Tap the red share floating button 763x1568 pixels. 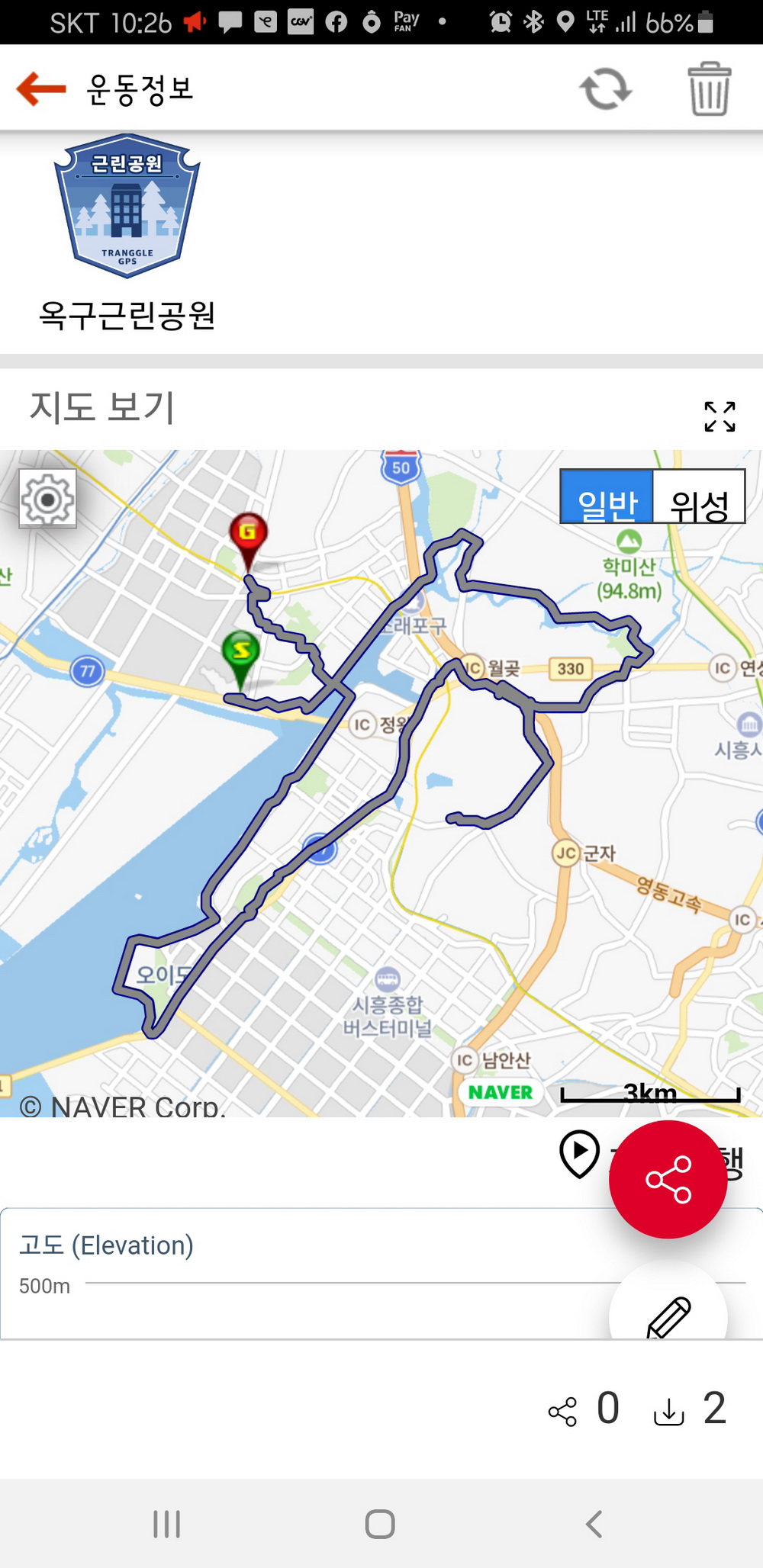click(x=668, y=1179)
